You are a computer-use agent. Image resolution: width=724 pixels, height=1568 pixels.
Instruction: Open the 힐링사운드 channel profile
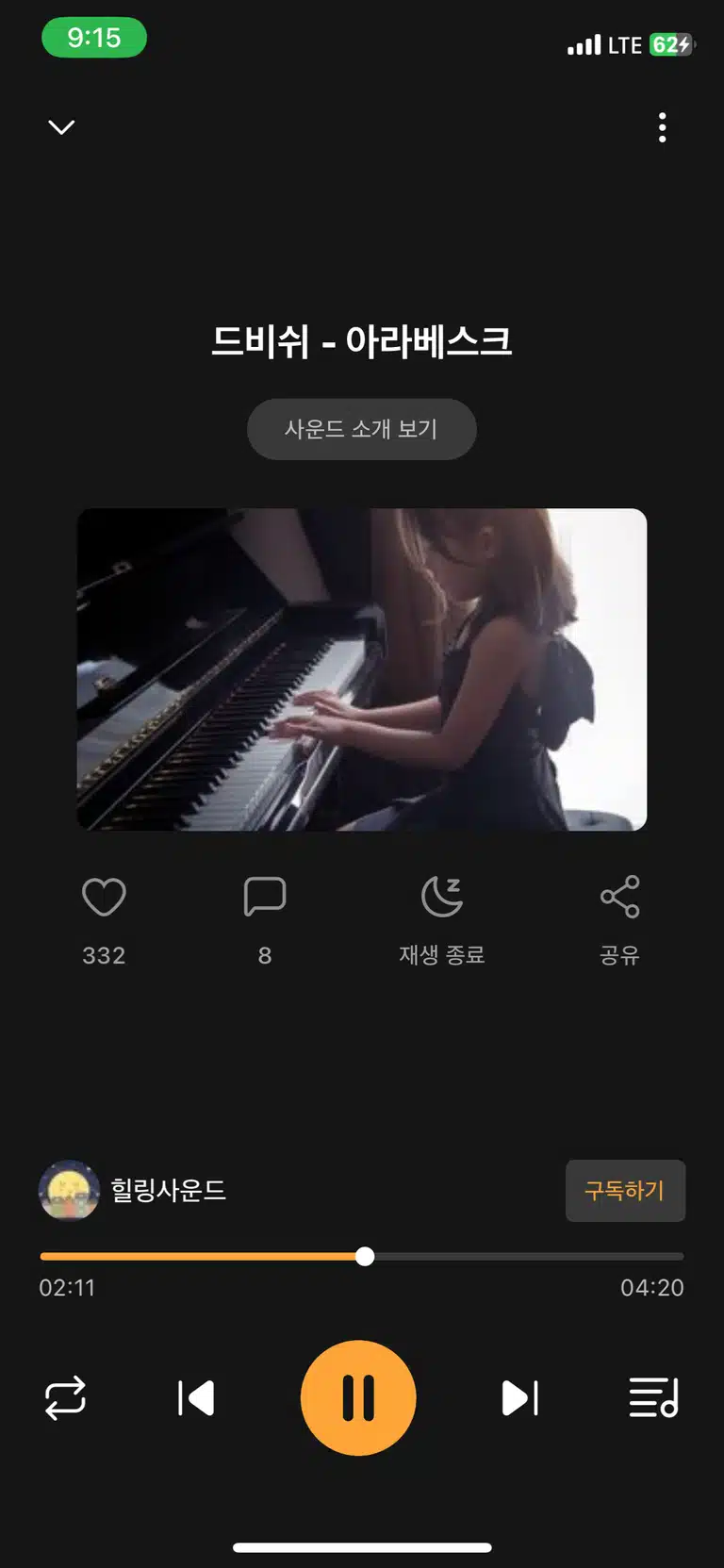pyautogui.click(x=133, y=1190)
